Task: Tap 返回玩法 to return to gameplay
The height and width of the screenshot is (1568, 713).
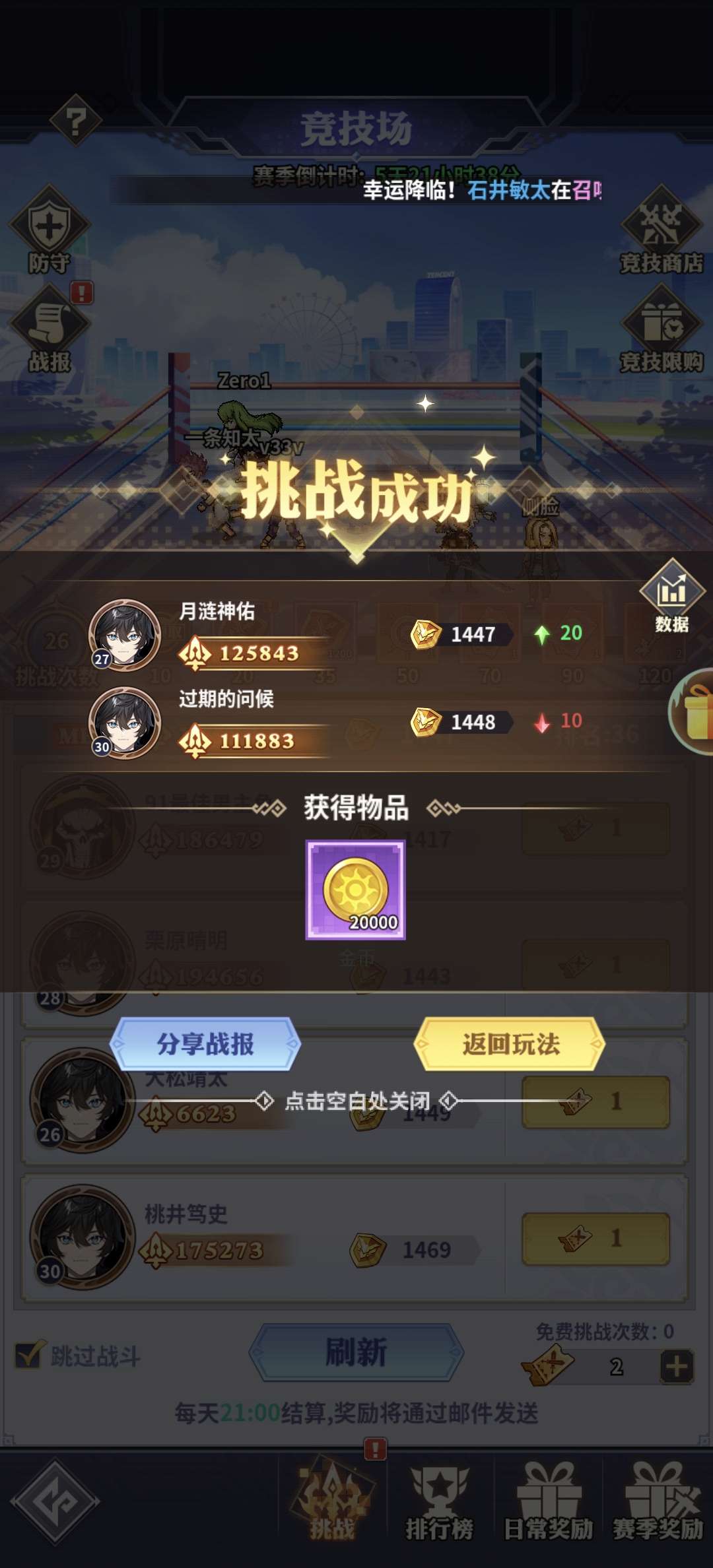Action: tap(510, 1044)
